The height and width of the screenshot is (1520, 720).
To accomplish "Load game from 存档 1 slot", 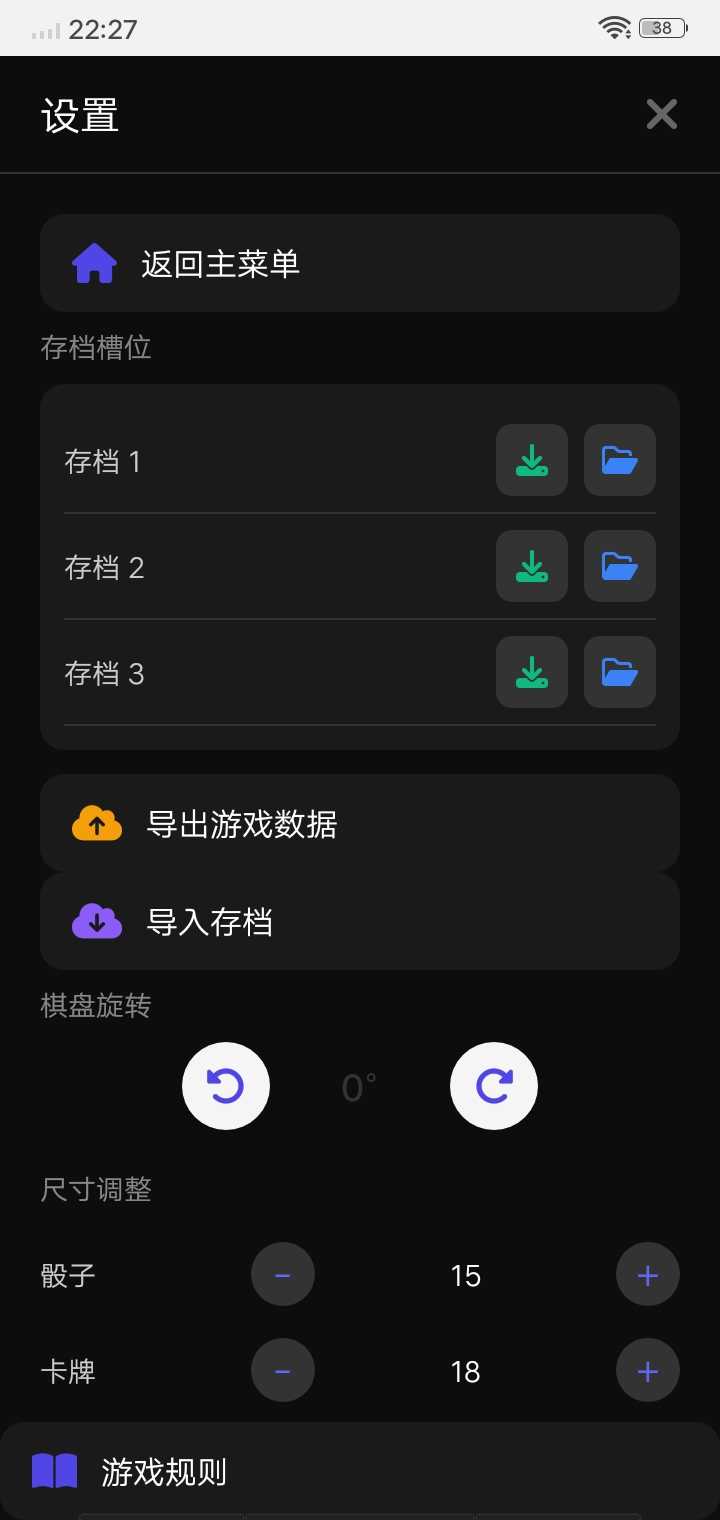I will [x=620, y=460].
